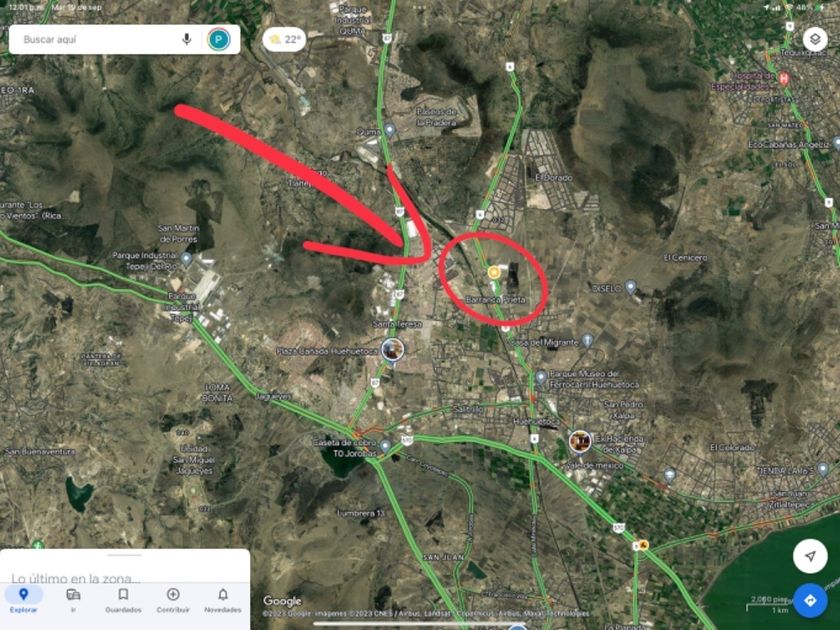
Task: Open the account profile avatar
Action: (x=218, y=40)
